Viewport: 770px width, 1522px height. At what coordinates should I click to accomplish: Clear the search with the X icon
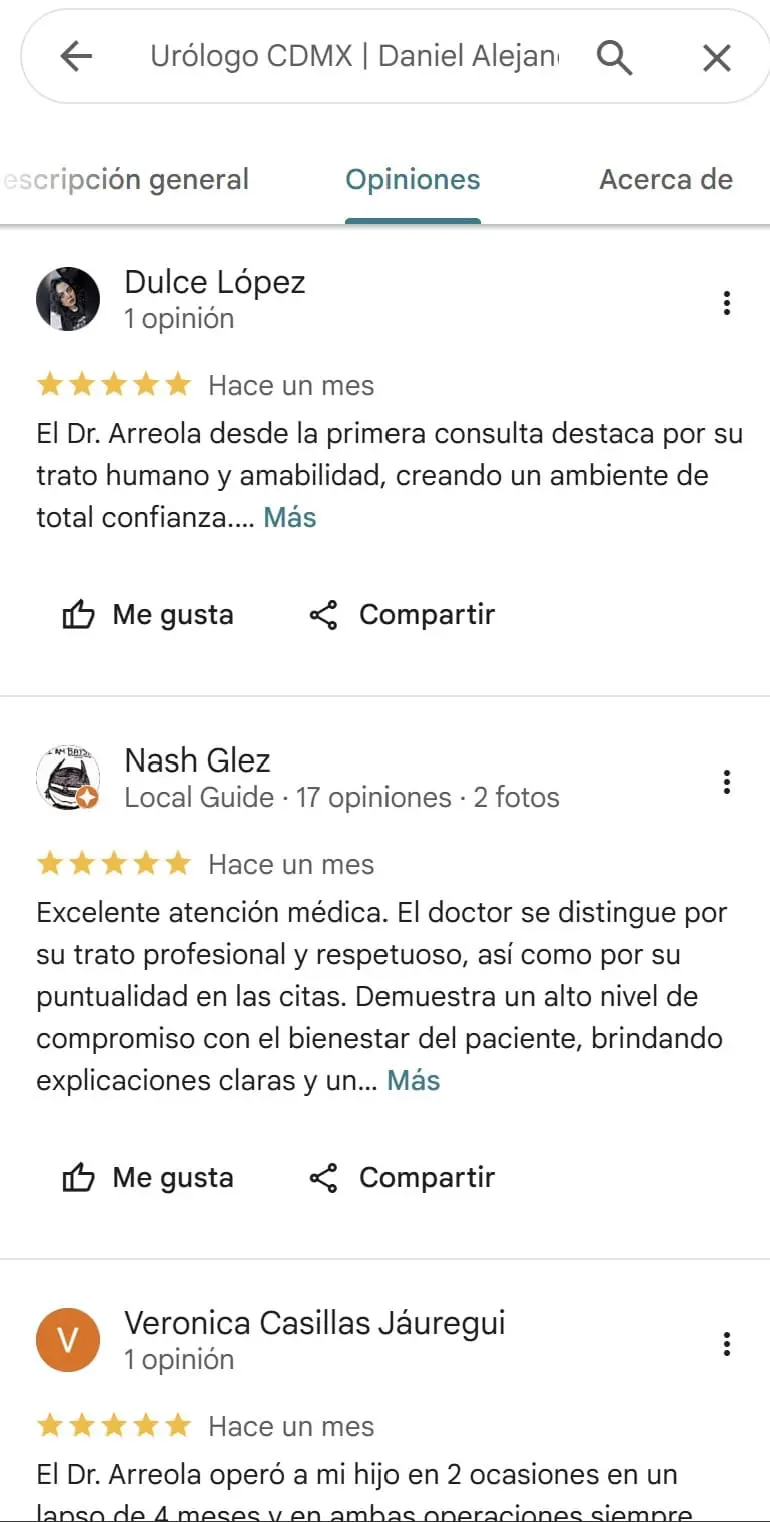(x=717, y=56)
